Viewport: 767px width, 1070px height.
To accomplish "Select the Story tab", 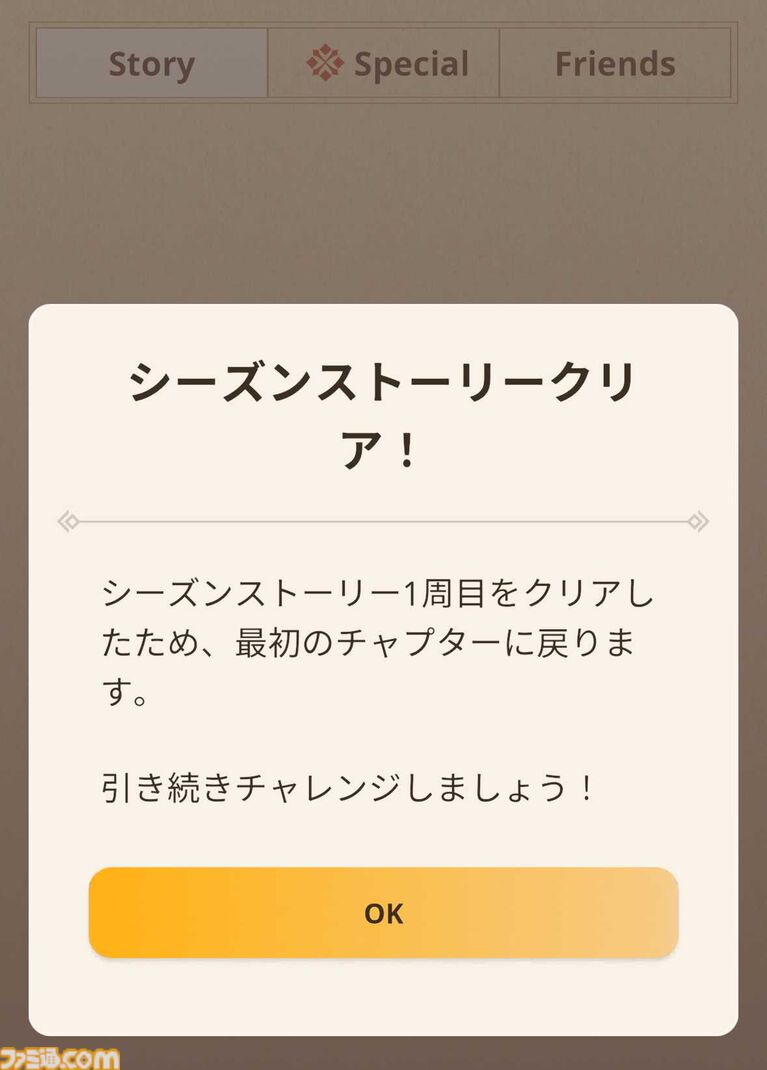I will coord(152,64).
